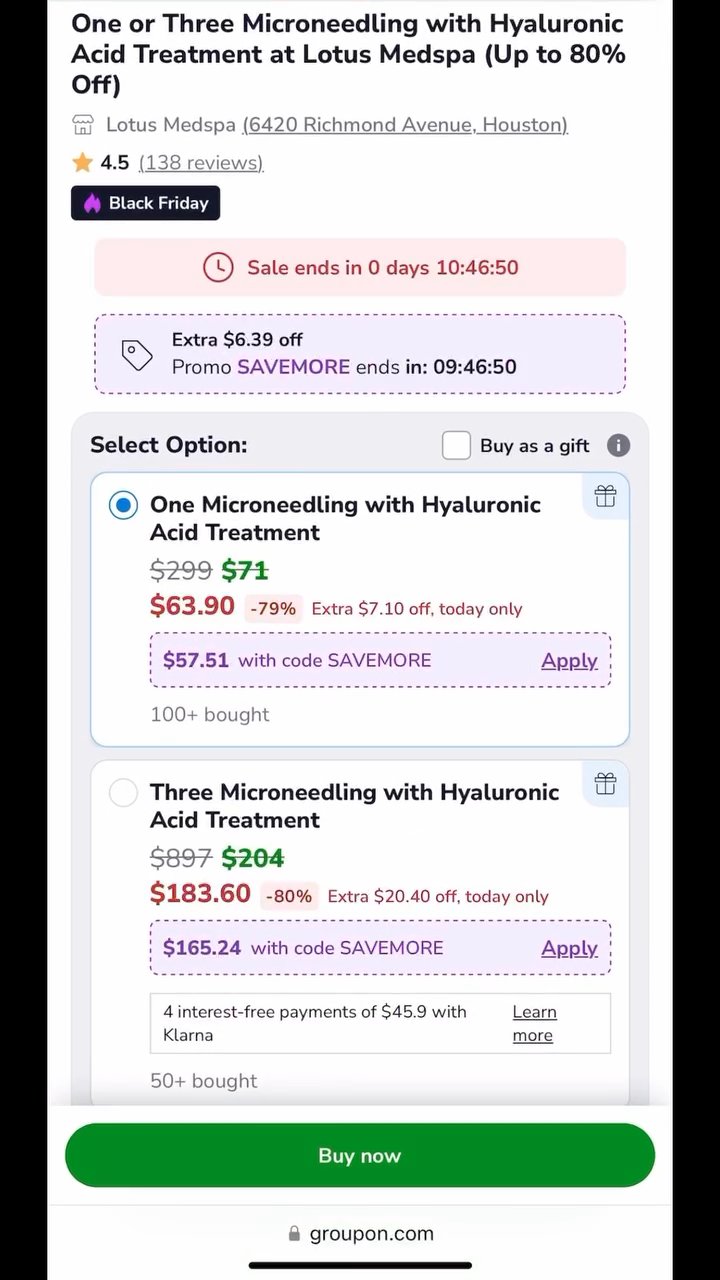The width and height of the screenshot is (720, 1280).
Task: Apply SAVEMORE code to One Microneedling
Action: pyautogui.click(x=569, y=660)
